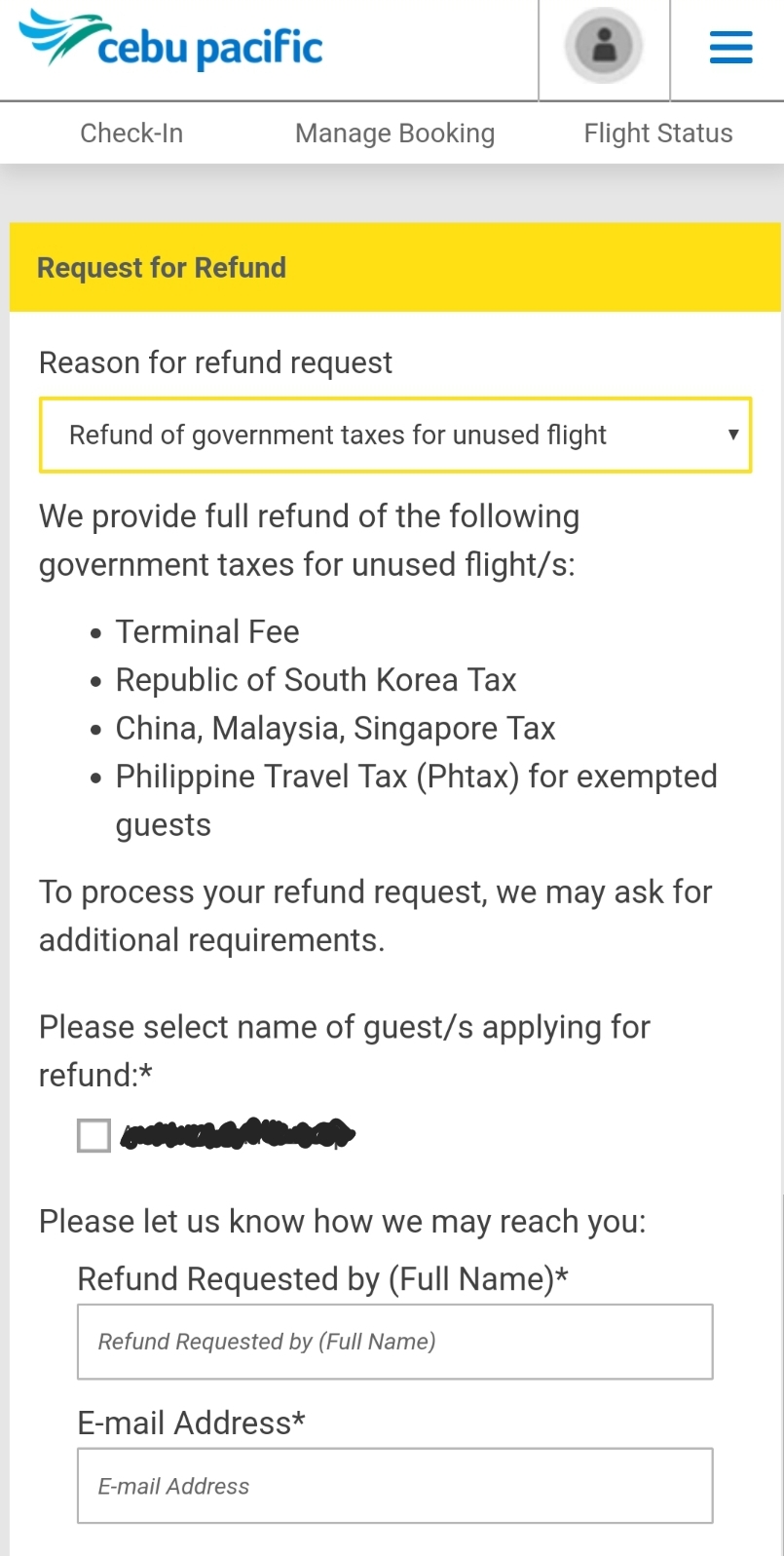This screenshot has height=1556, width=784.
Task: Open the hamburger navigation menu
Action: [730, 47]
